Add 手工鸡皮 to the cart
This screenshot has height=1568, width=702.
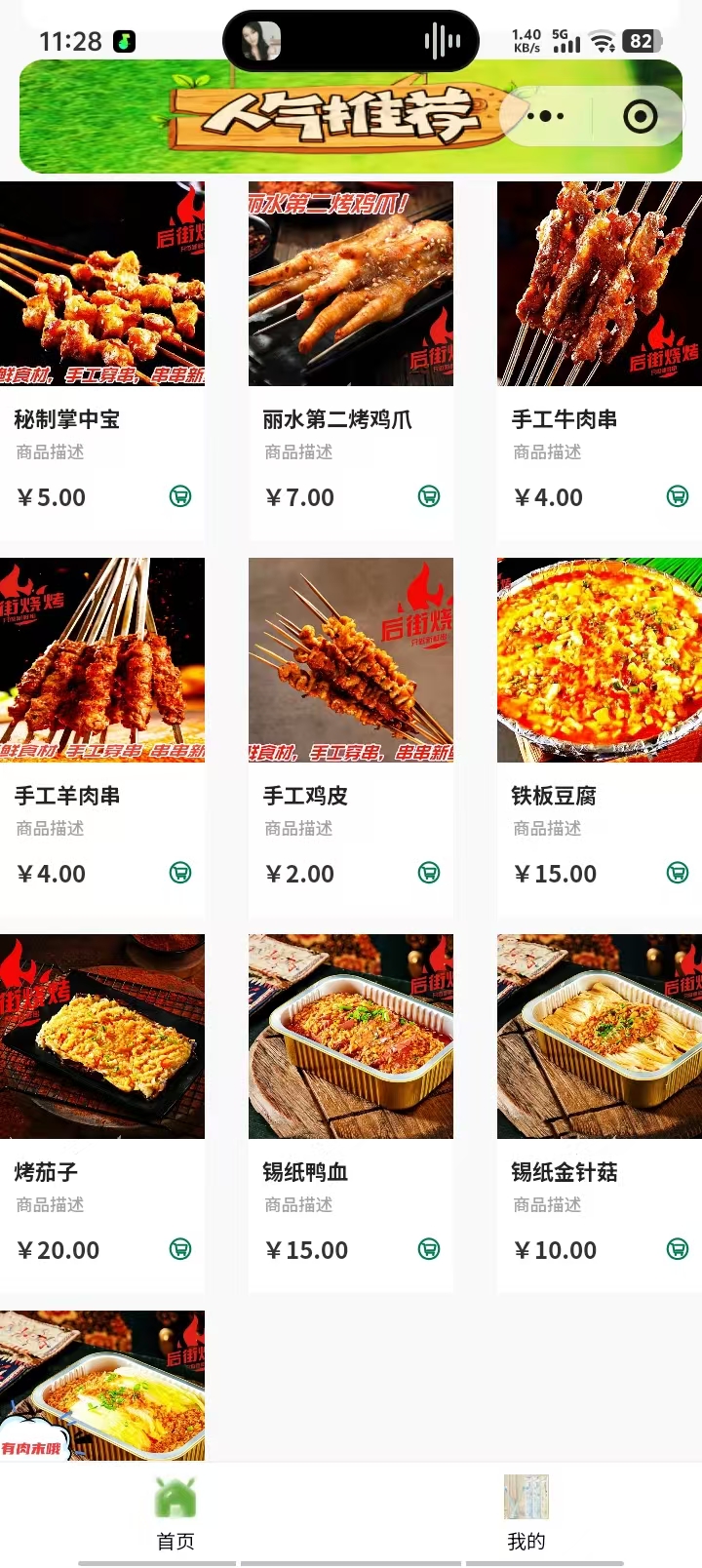pos(429,873)
